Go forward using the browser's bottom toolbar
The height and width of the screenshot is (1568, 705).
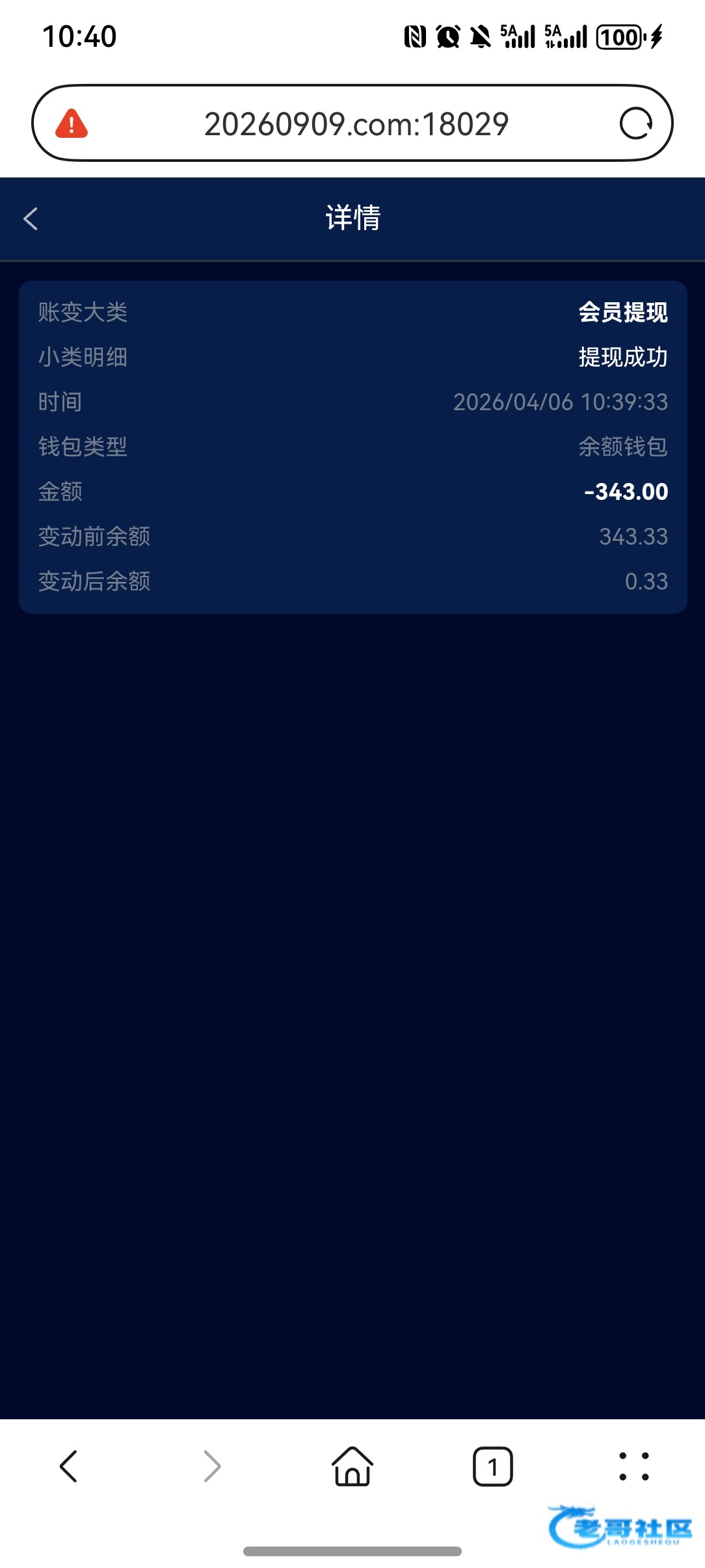212,1466
